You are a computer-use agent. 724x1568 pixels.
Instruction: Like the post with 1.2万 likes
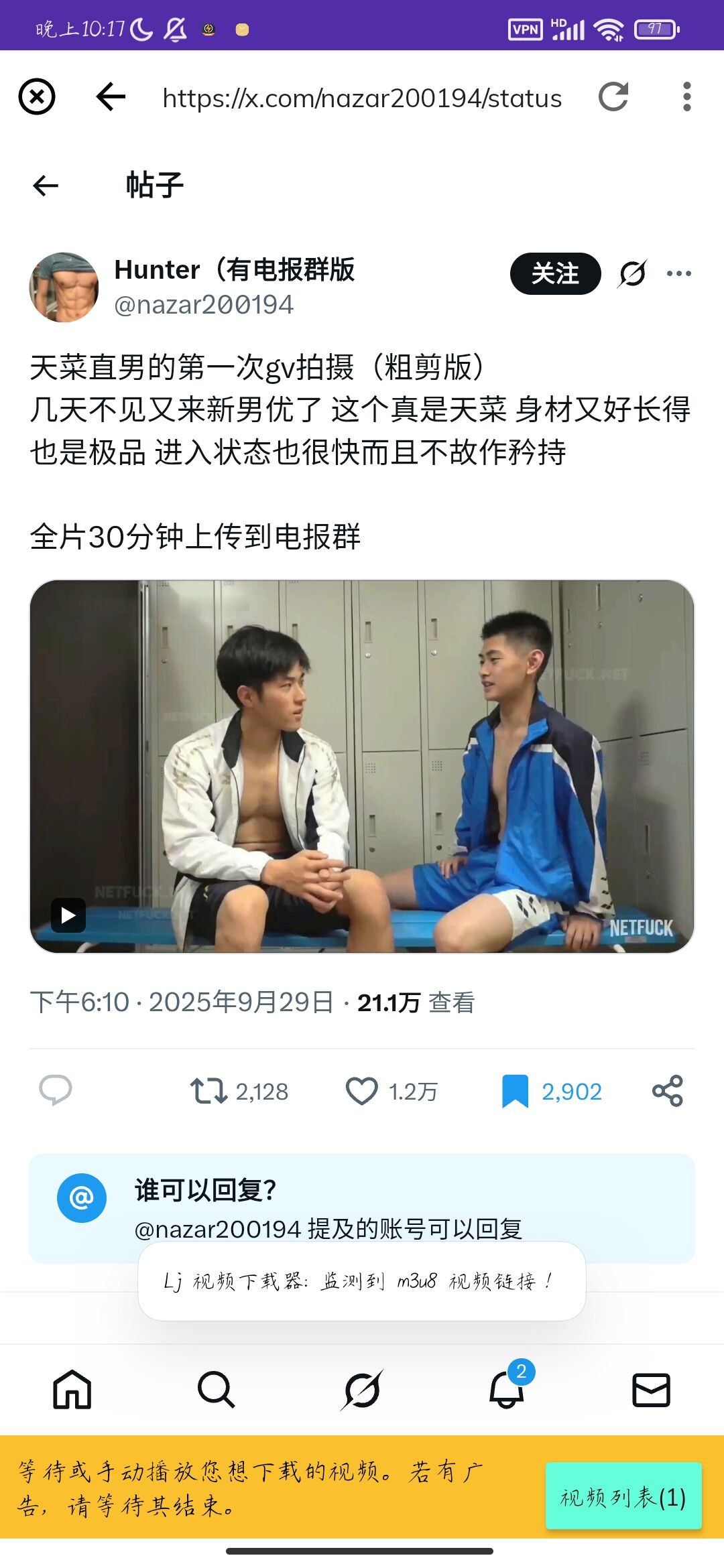(362, 1091)
